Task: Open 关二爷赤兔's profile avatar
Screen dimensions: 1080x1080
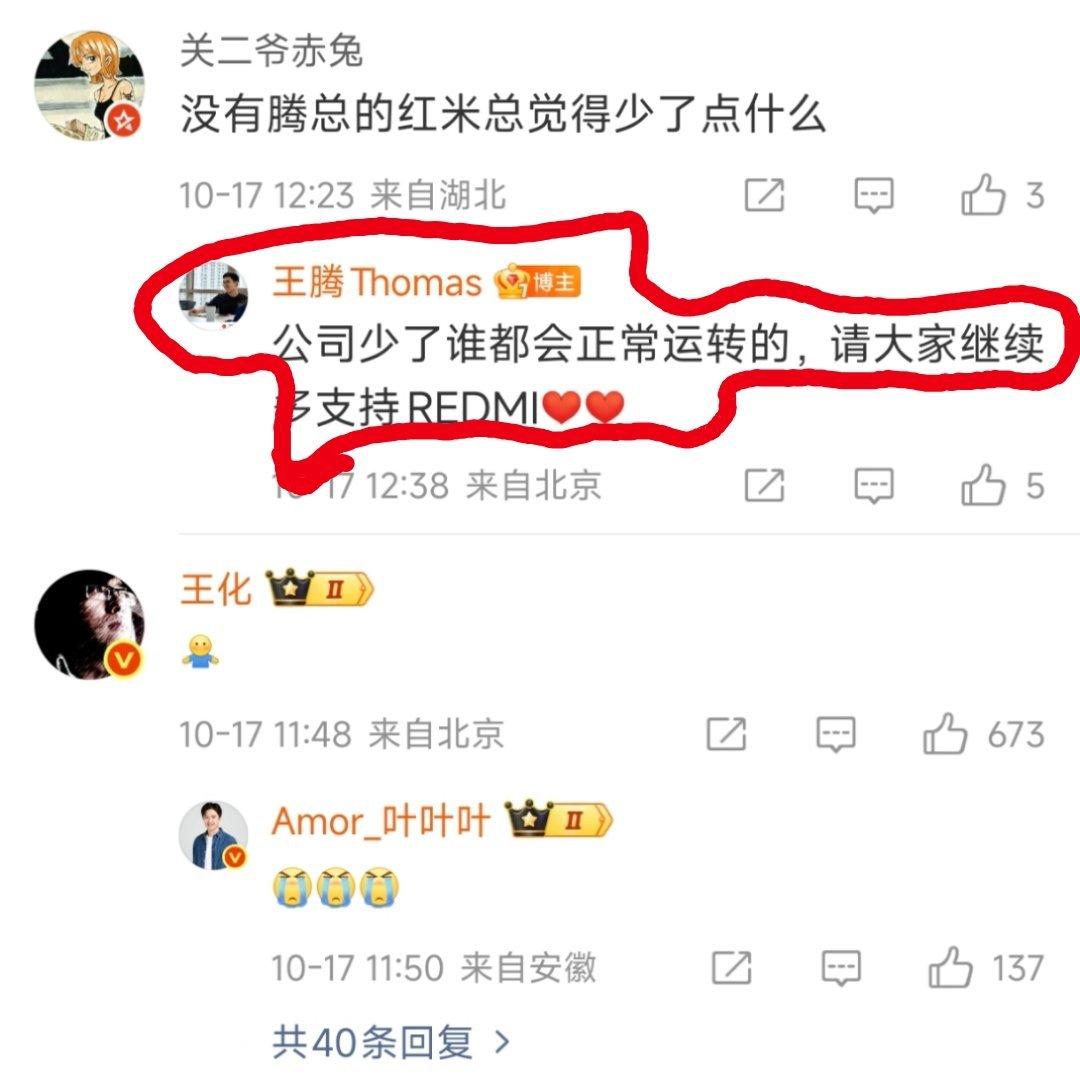Action: tap(90, 85)
